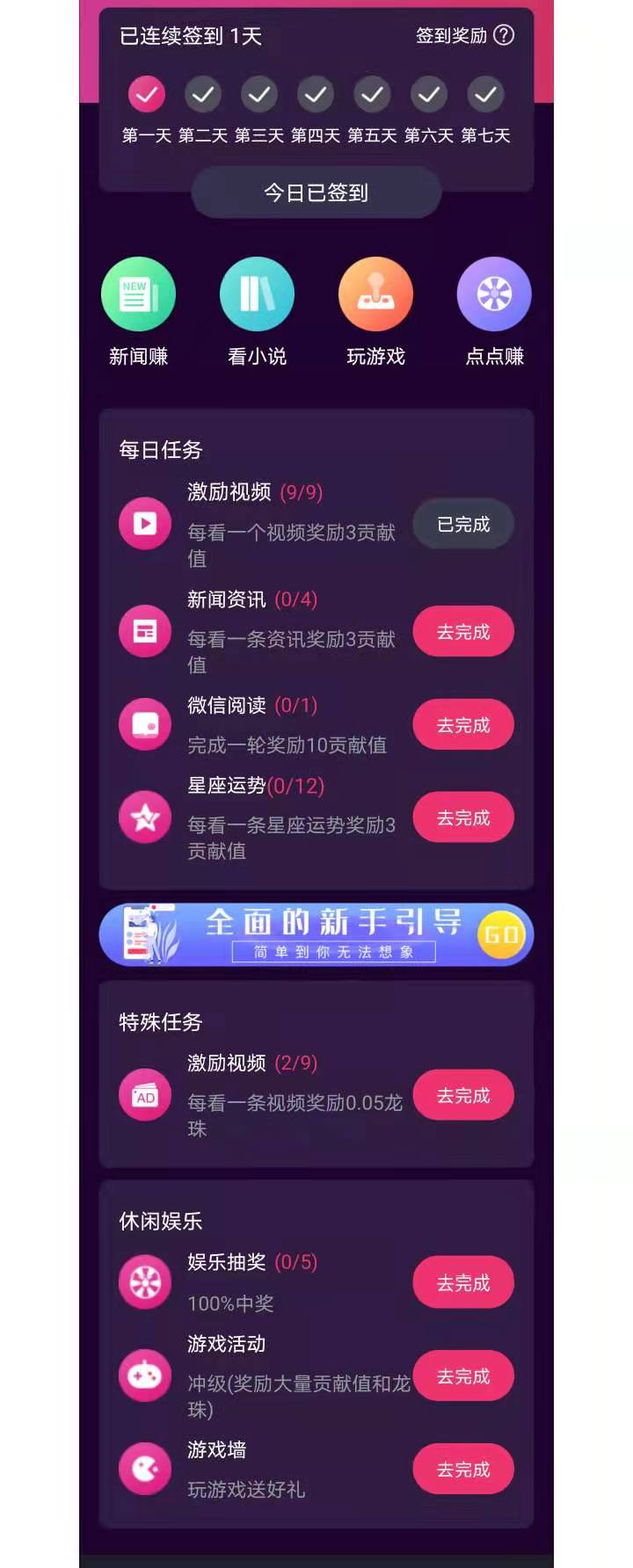Open 点点赚 shortcut
Image resolution: width=633 pixels, height=1568 pixels.
click(x=494, y=294)
